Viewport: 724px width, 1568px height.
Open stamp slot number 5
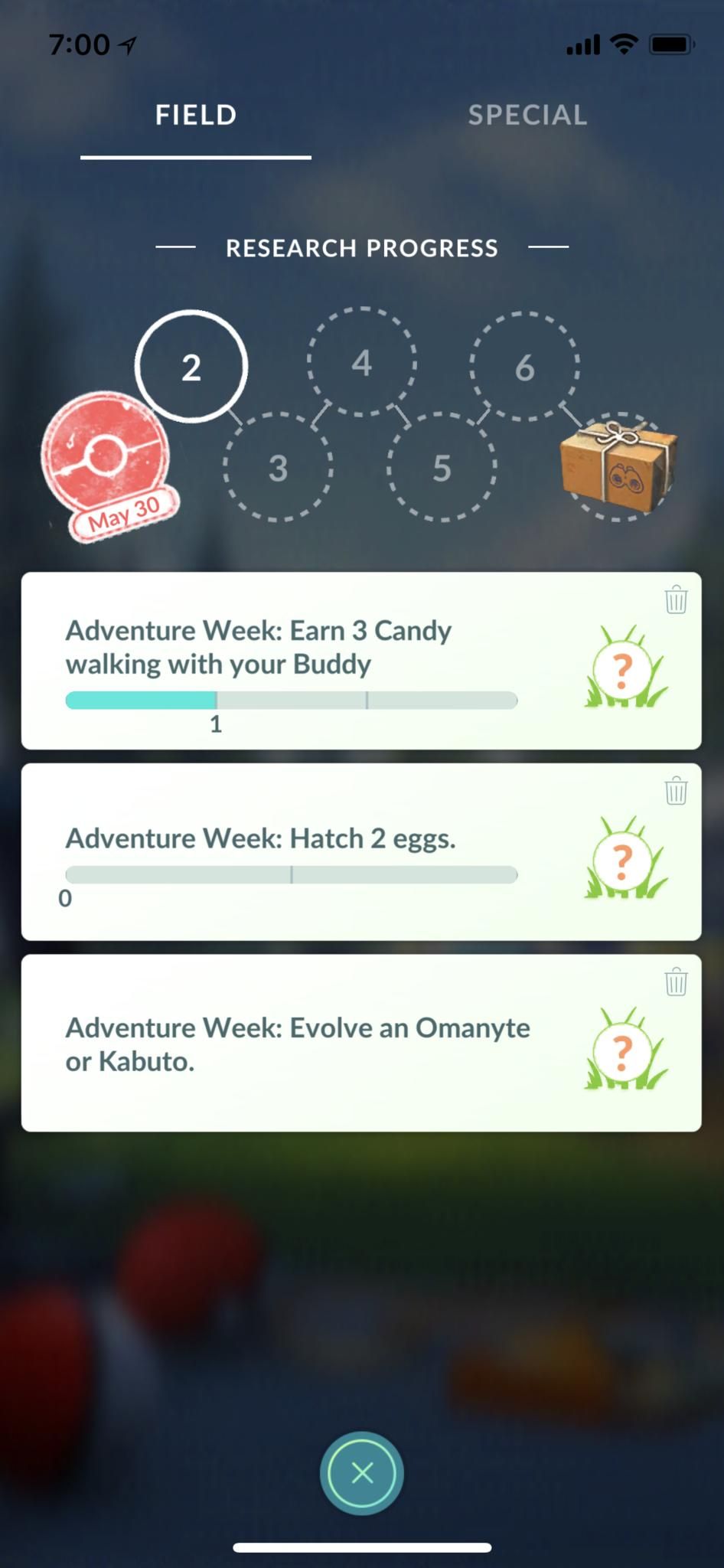pos(442,467)
